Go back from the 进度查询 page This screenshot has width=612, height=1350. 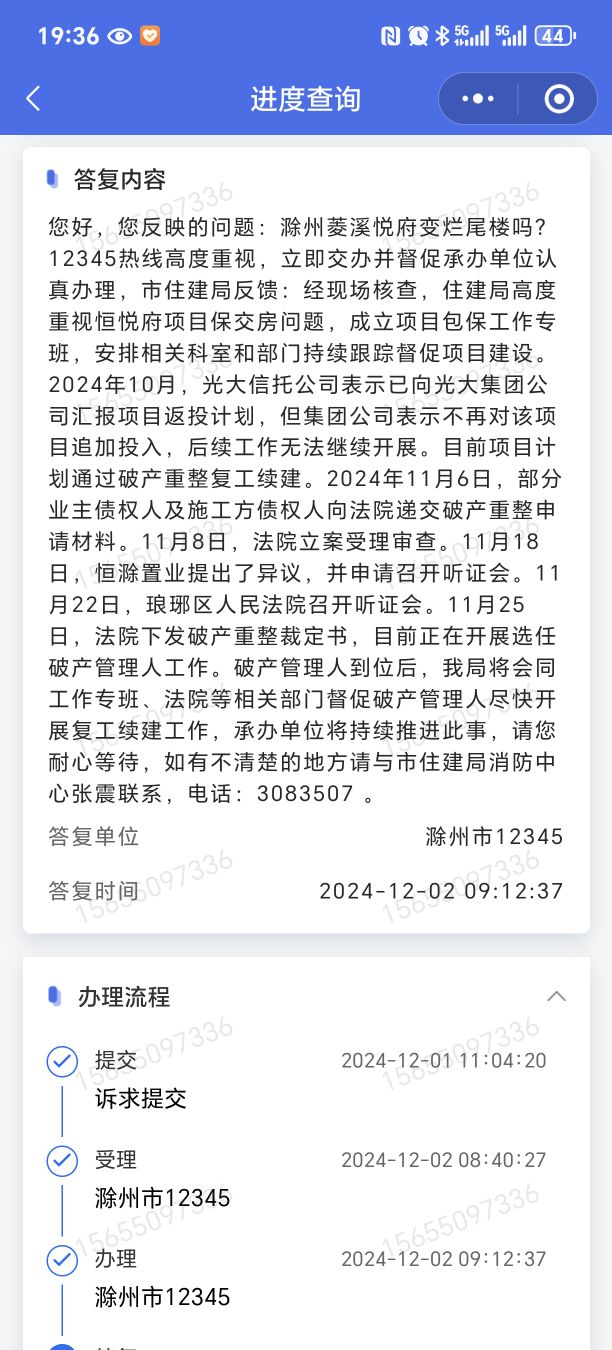[33, 98]
